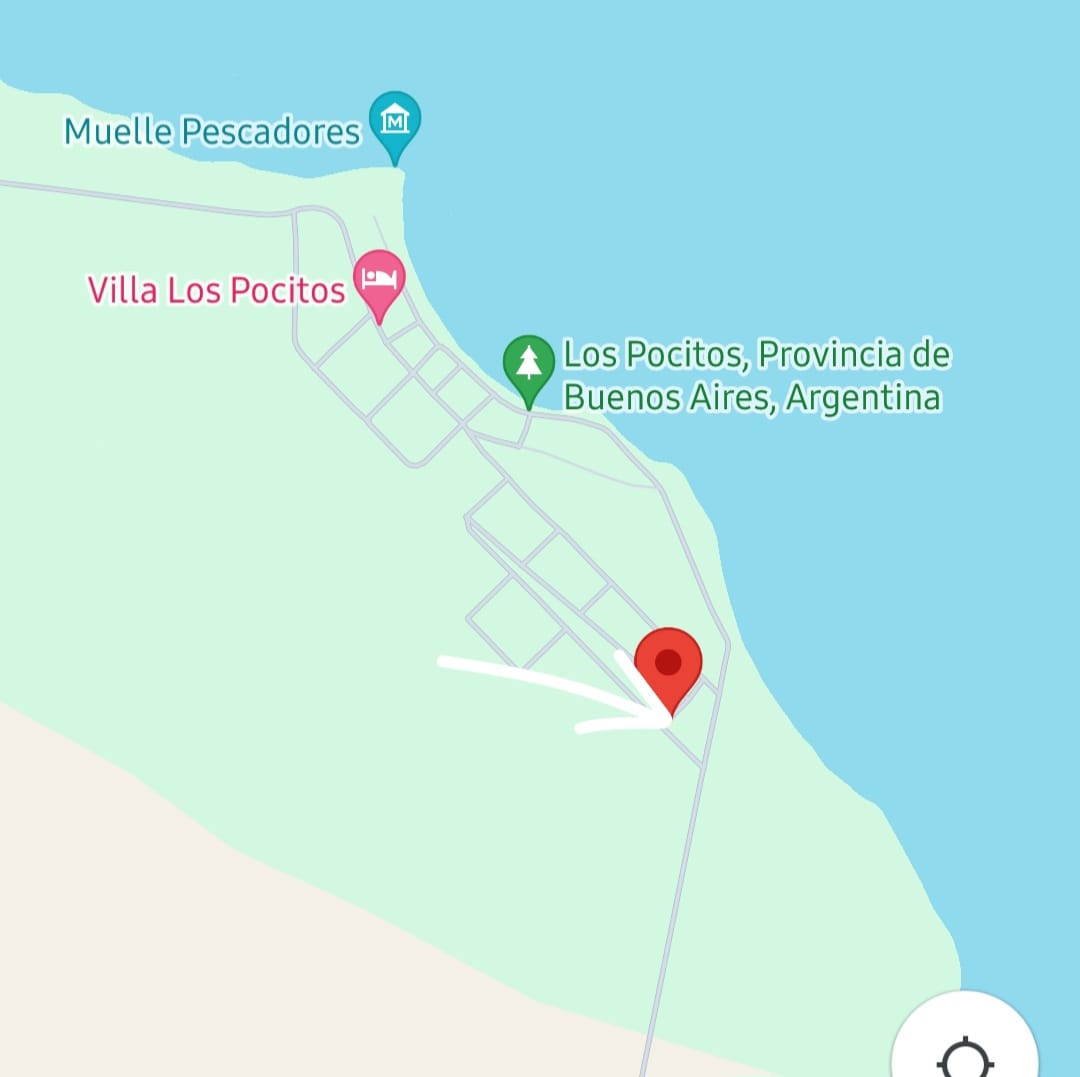The image size is (1080, 1077).
Task: Open the Villa Los Pocitos lodging pin
Action: coord(380,278)
